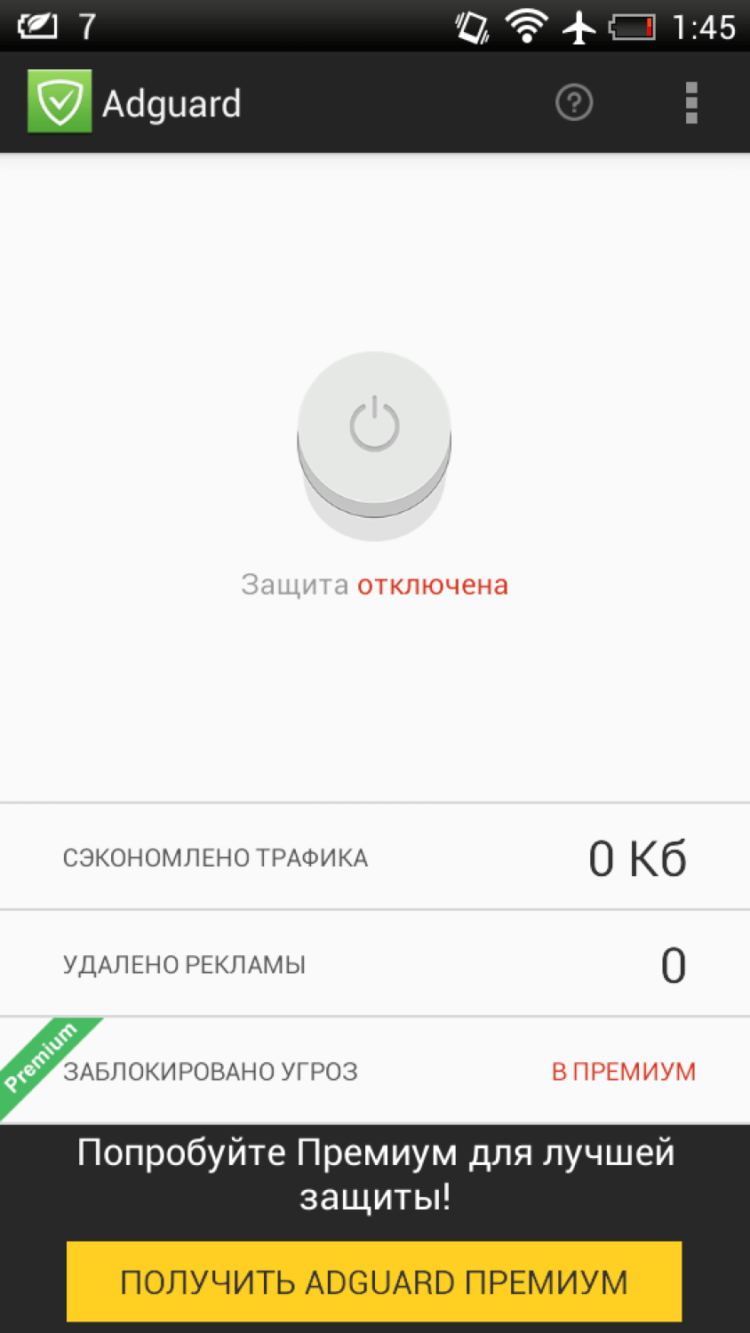The image size is (750, 1333).
Task: Click the Adguard shield logo
Action: click(60, 101)
